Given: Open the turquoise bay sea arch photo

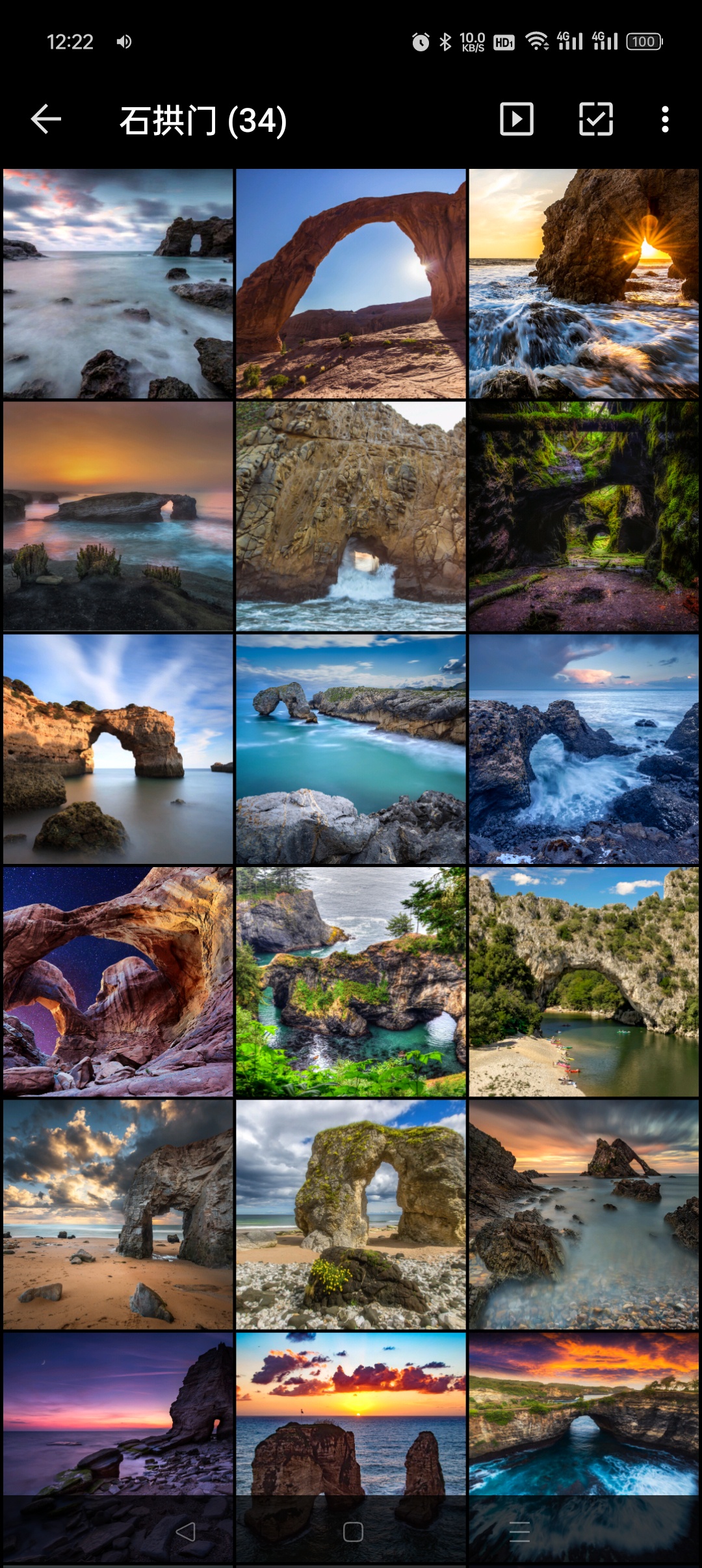Looking at the screenshot, I should click(351, 749).
